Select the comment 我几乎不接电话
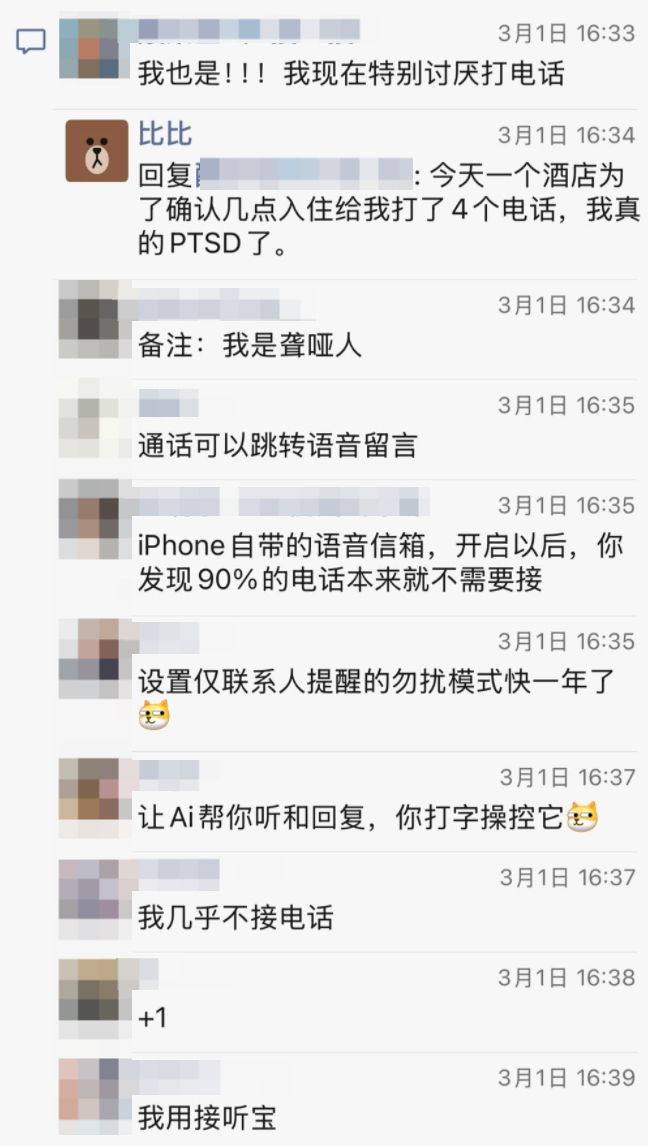The height and width of the screenshot is (1146, 648). point(236,917)
